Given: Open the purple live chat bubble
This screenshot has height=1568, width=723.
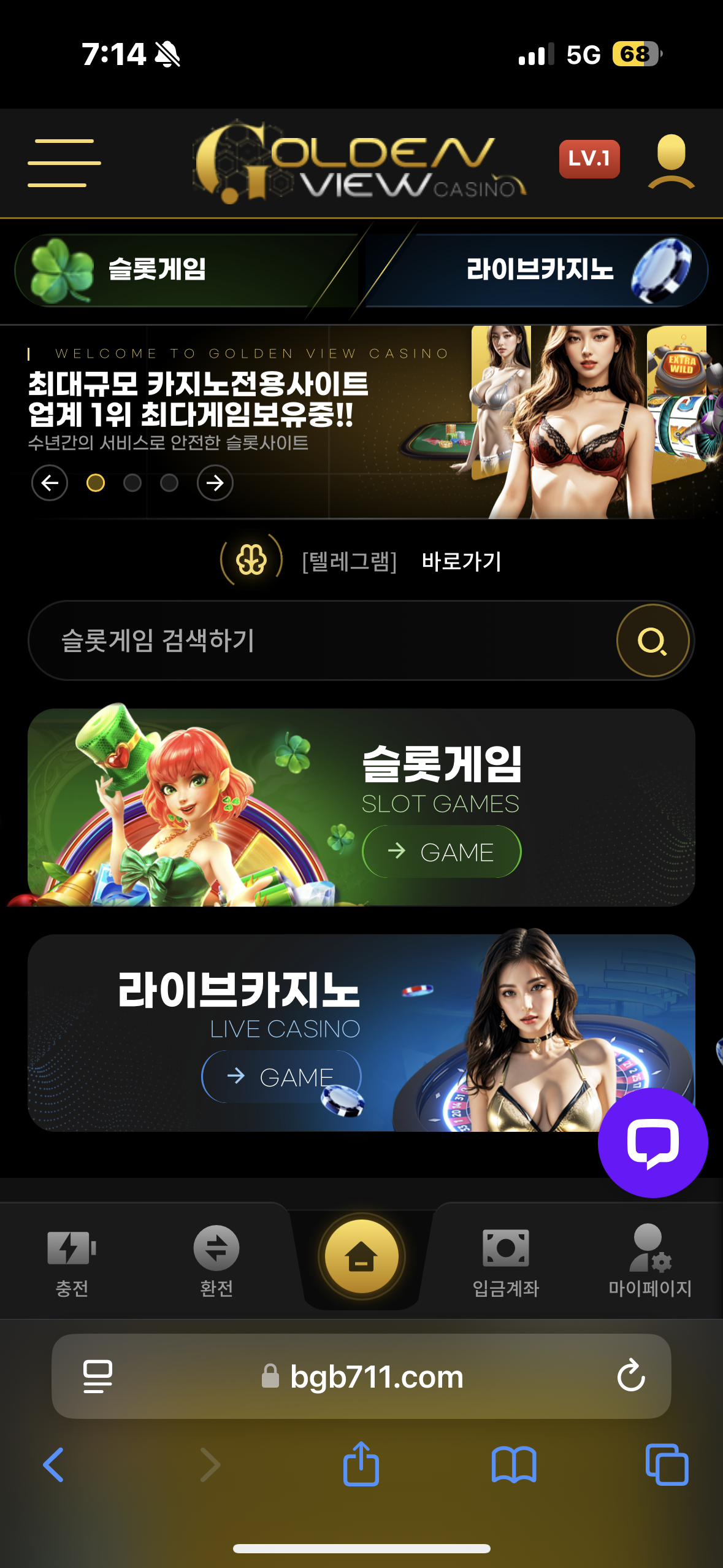Looking at the screenshot, I should 652,1142.
